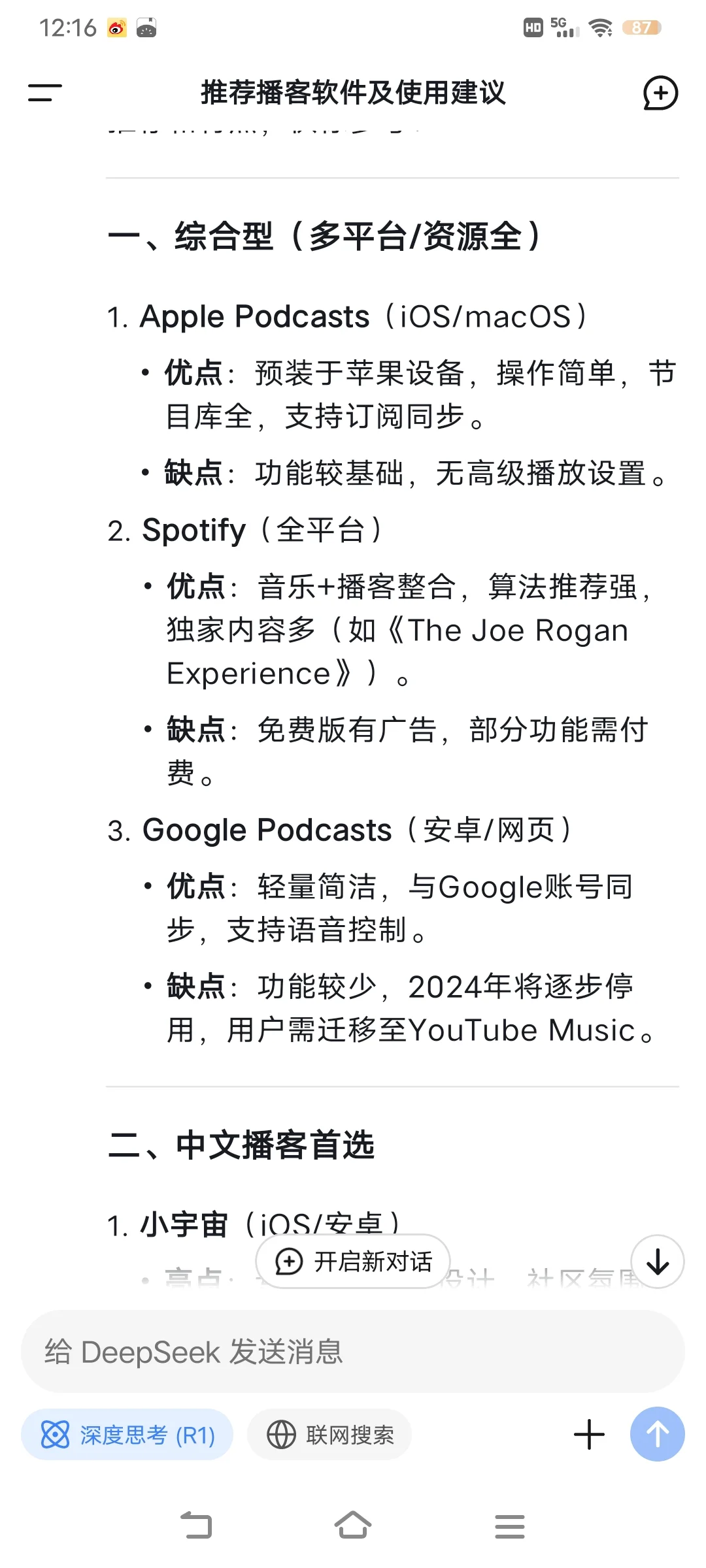This screenshot has width=706, height=1568.
Task: Toggle 联网搜索 web search
Action: point(329,1435)
